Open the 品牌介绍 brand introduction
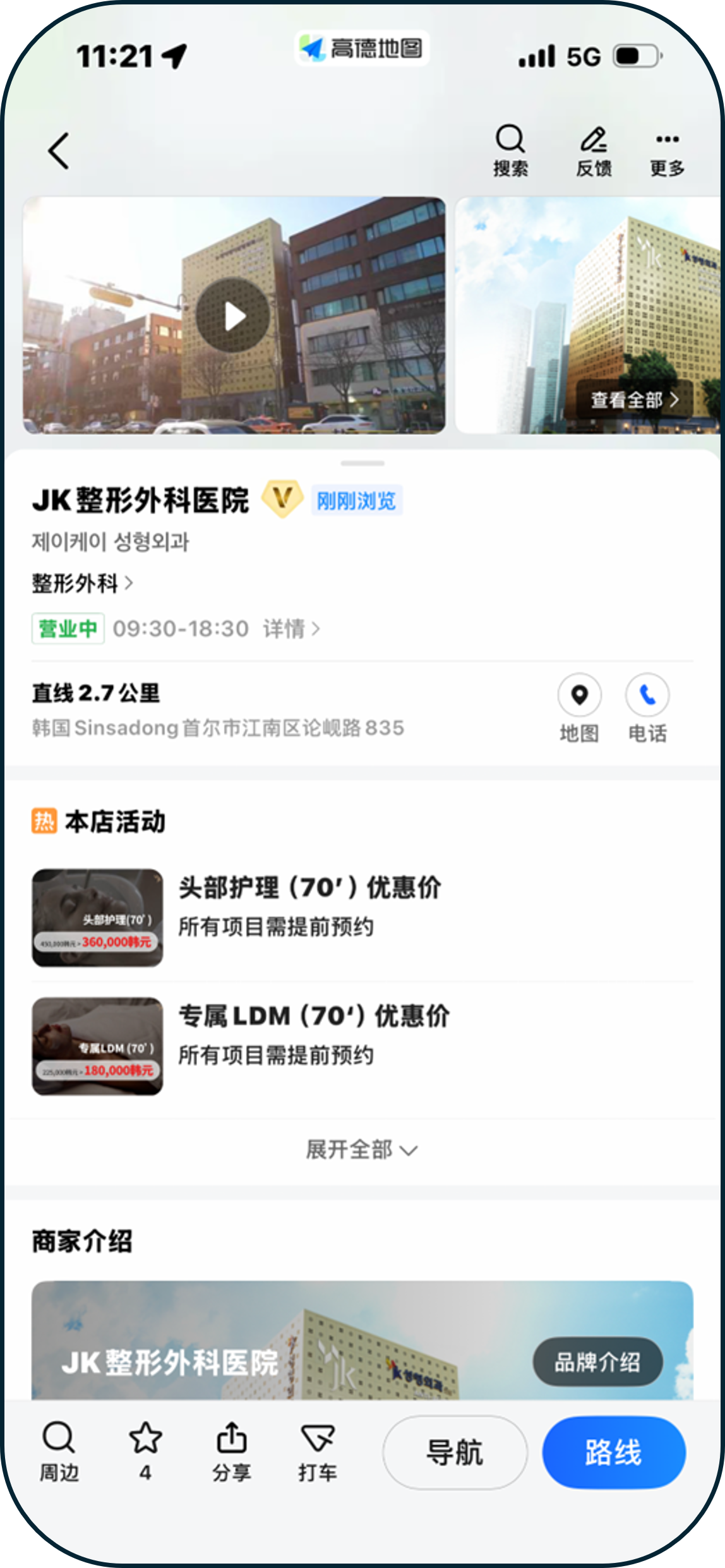Image resolution: width=725 pixels, height=1568 pixels. click(x=597, y=1362)
